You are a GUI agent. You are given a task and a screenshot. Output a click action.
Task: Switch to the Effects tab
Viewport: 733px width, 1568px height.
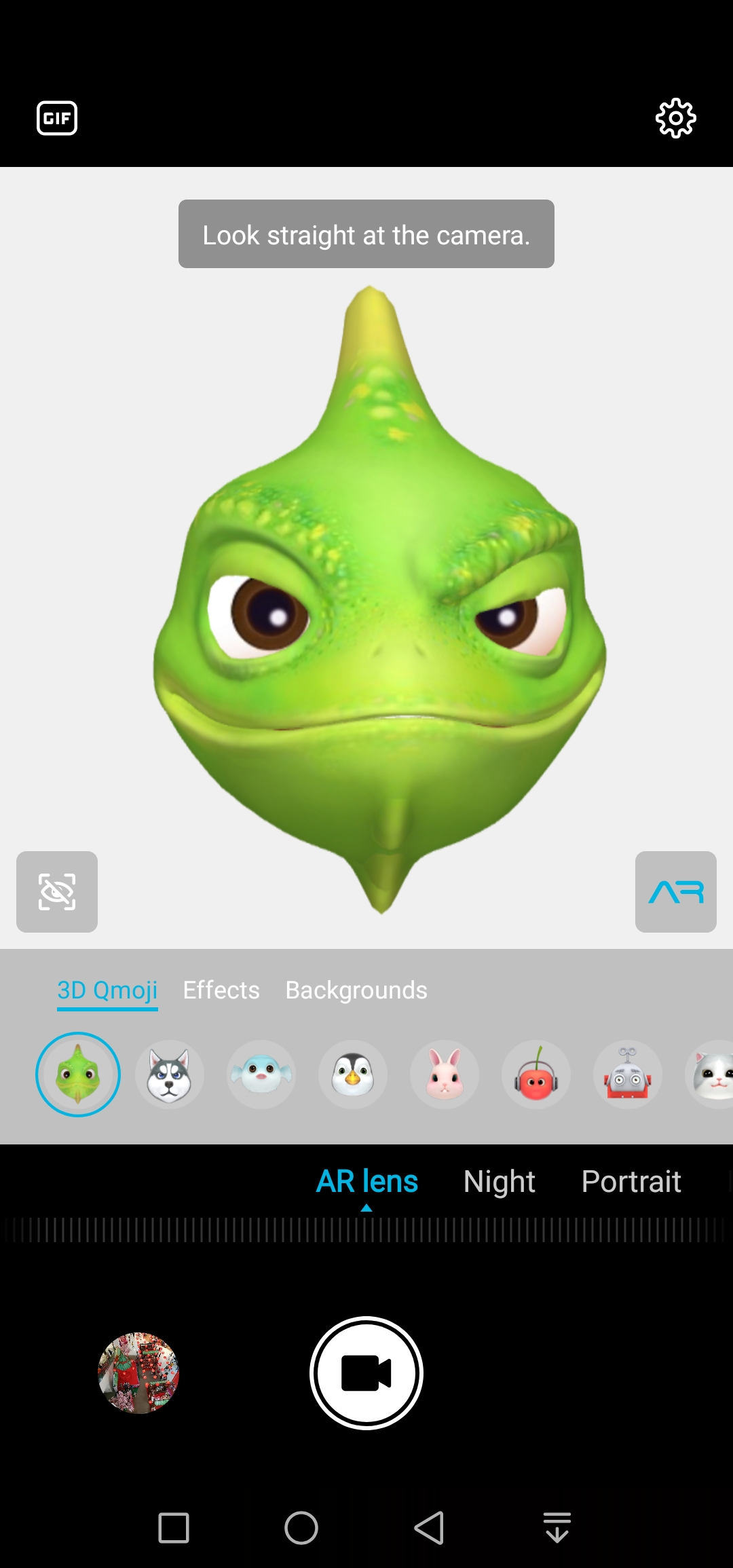221,990
